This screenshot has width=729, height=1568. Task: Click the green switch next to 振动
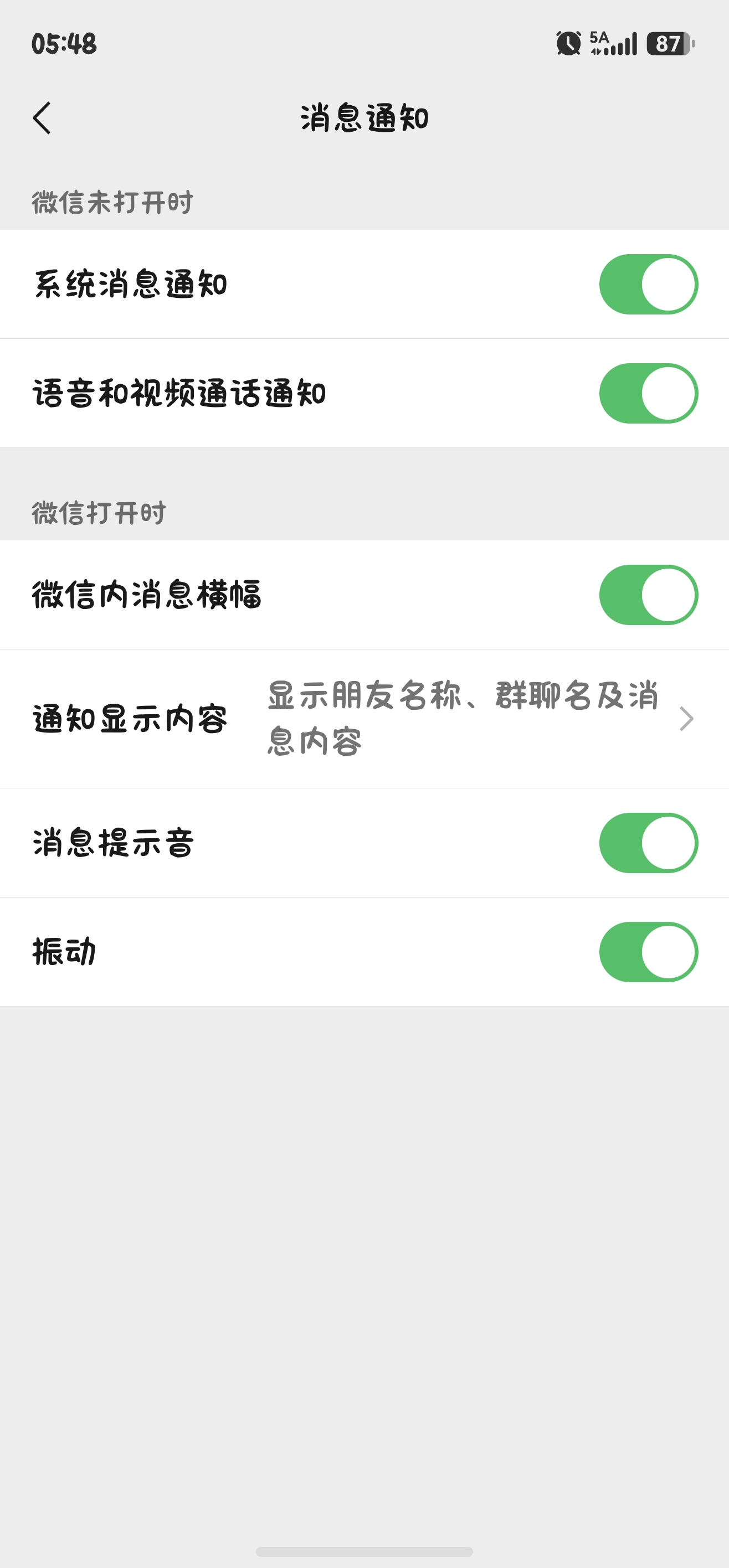point(648,951)
